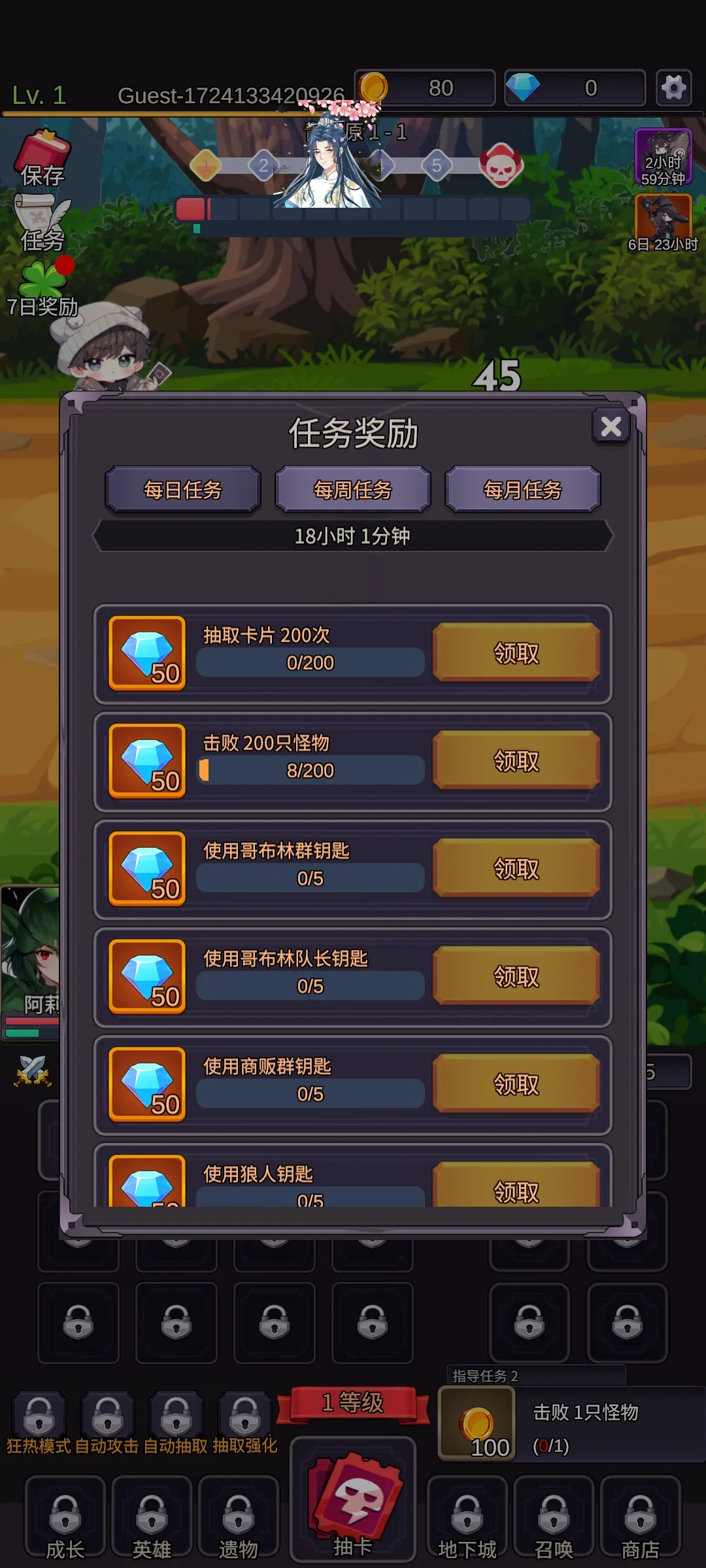Viewport: 706px width, 1568px height.
Task: Tap 领取 for 使用商贩群钥匙
Action: 516,1084
